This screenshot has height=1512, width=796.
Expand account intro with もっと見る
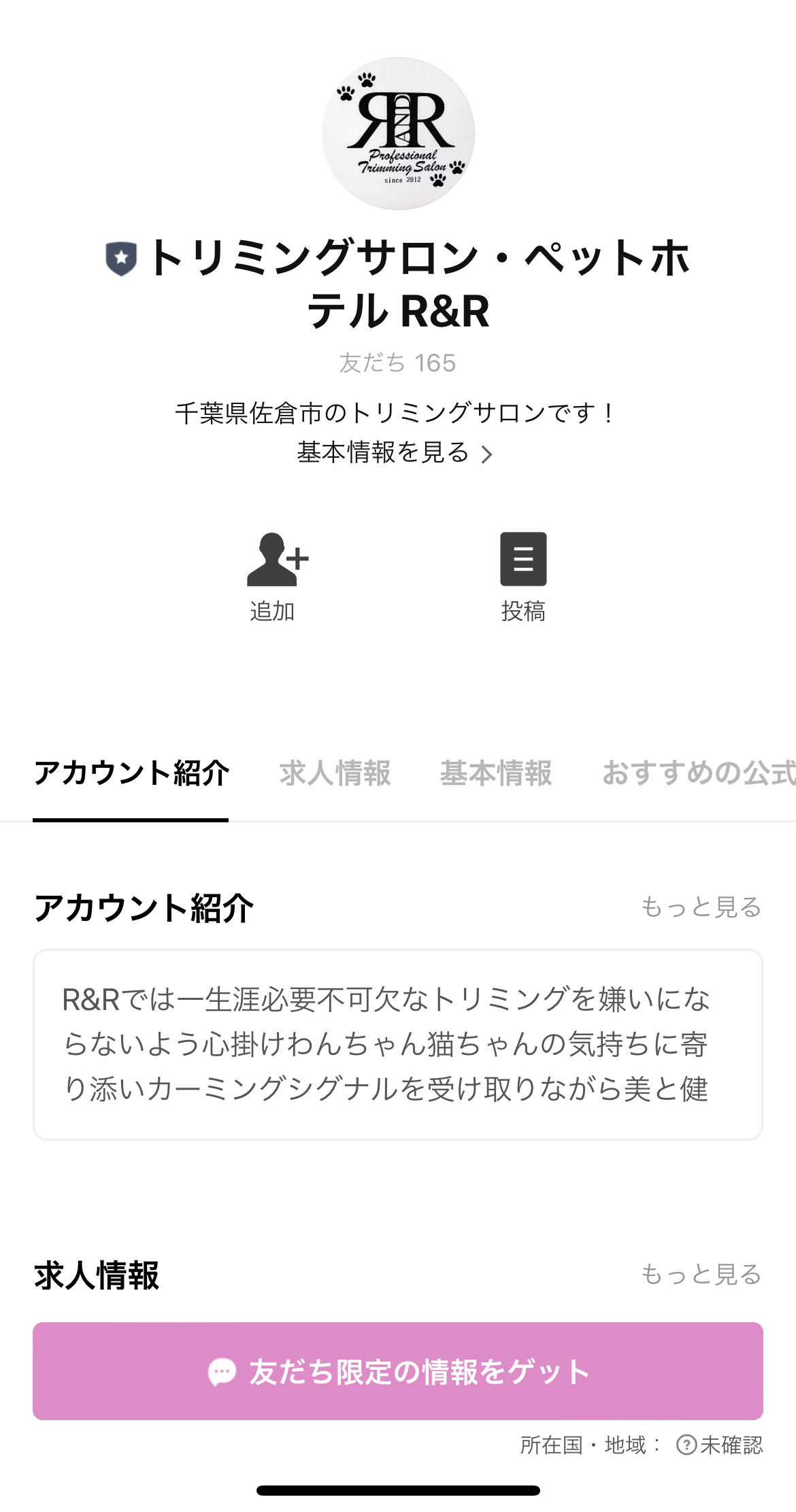click(x=702, y=905)
